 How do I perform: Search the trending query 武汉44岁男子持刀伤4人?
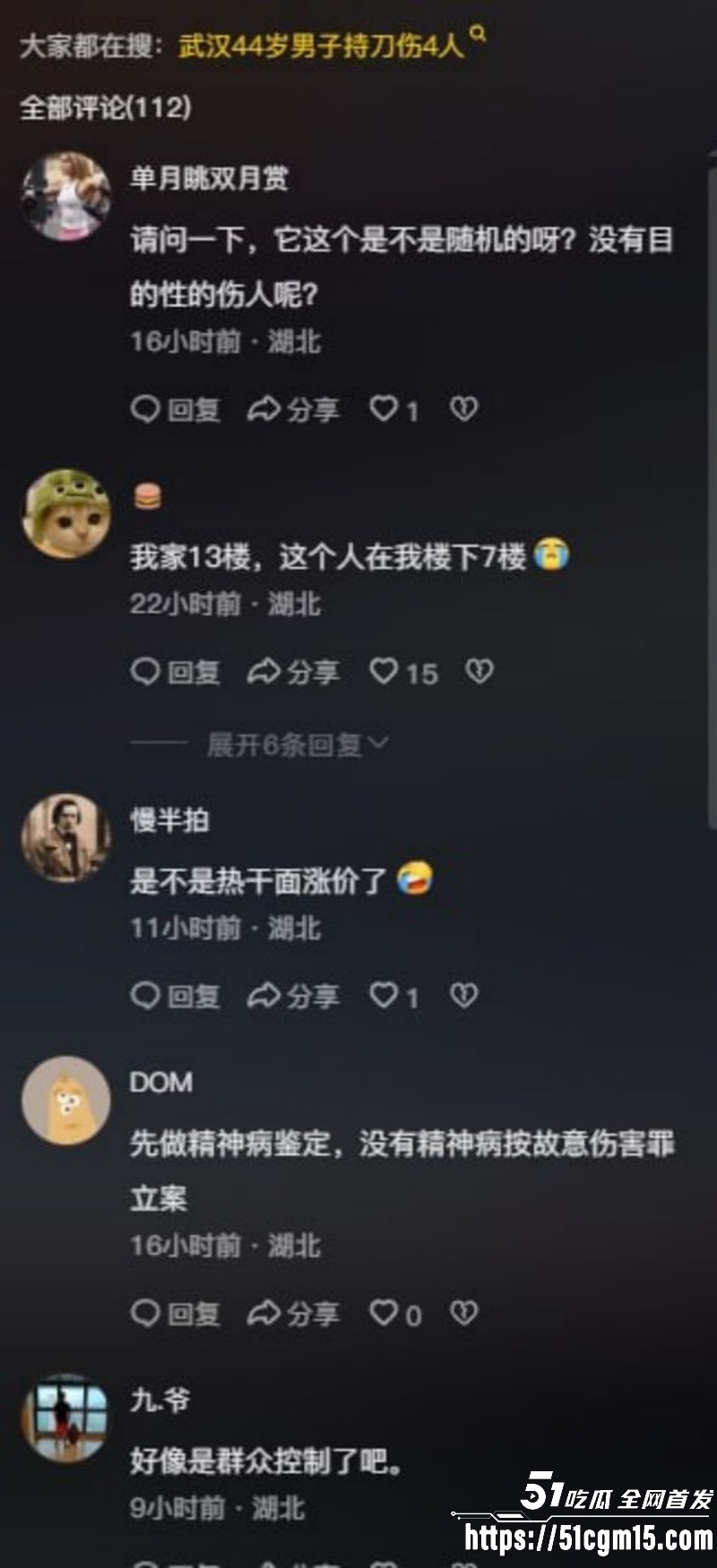pos(321,45)
